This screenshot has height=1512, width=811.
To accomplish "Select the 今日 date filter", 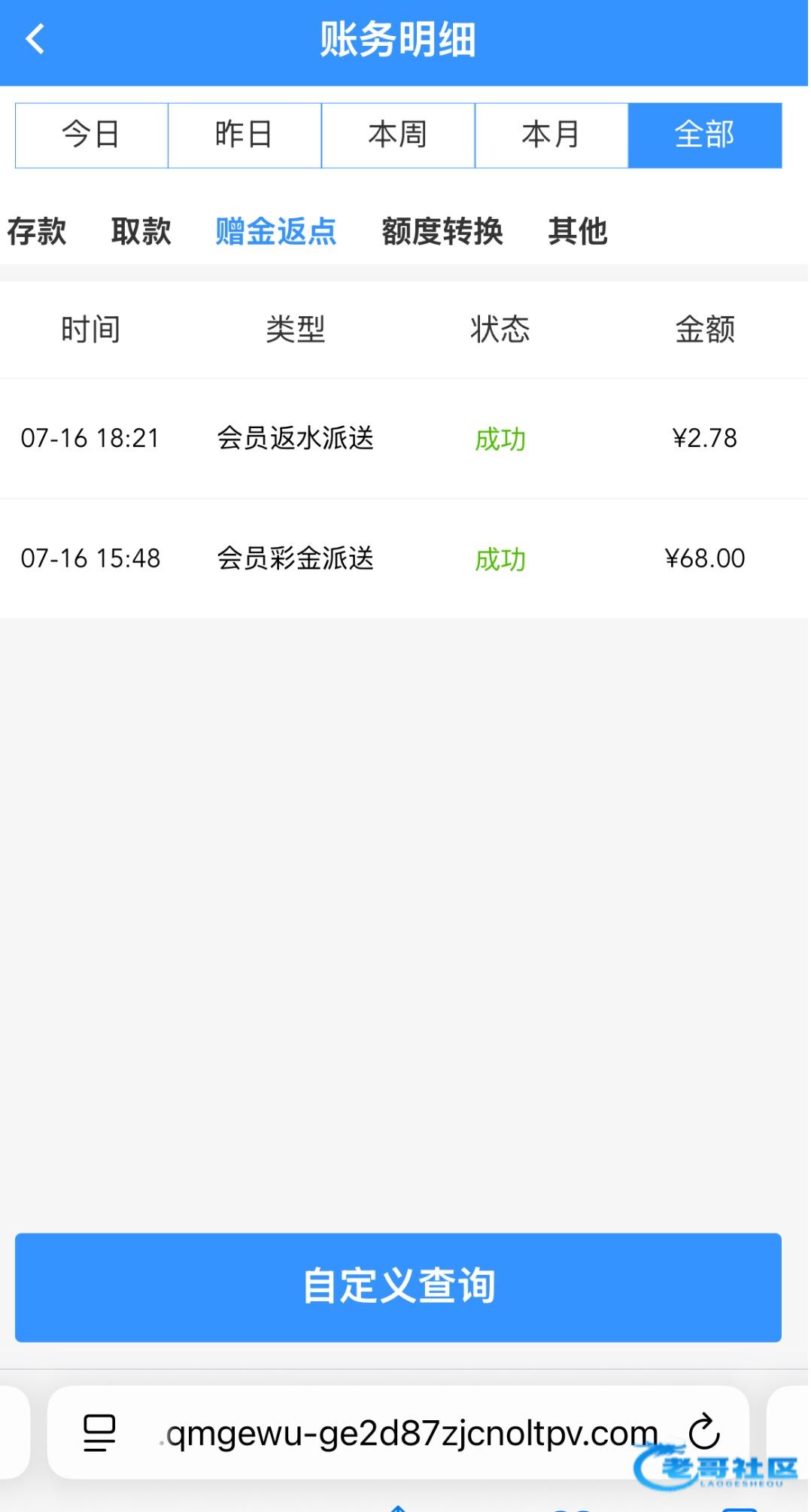I will [91, 135].
